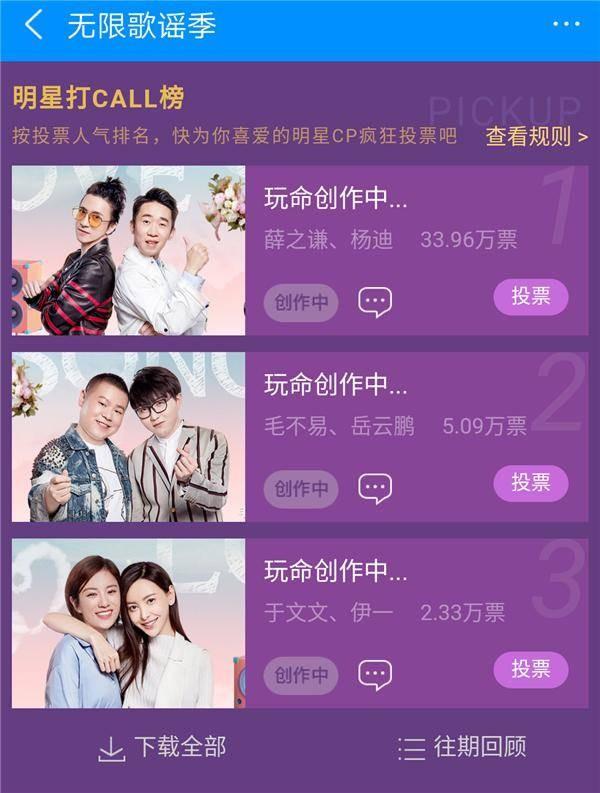Open comments for 薛之谦、杨迪 entry

click(375, 302)
